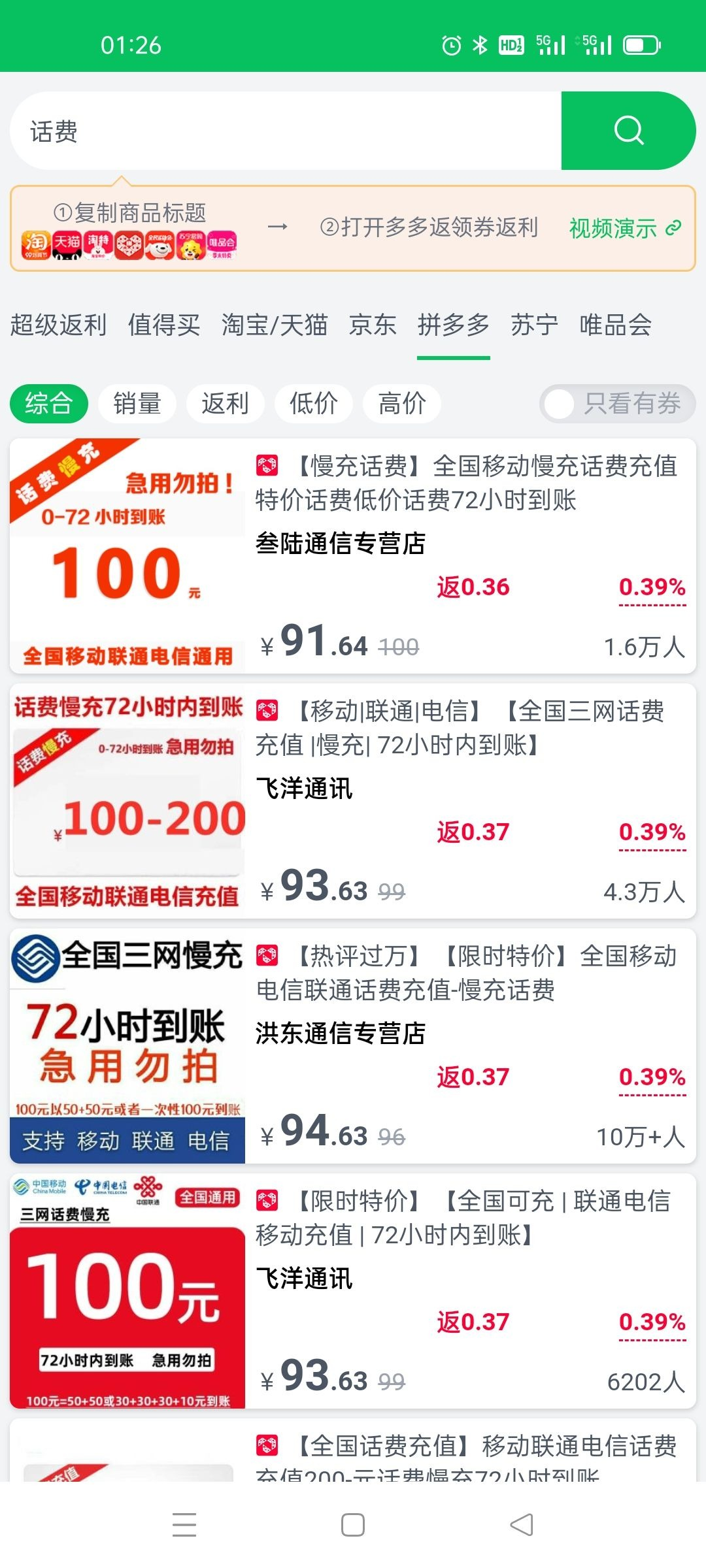Screen dimensions: 706x1568
Task: Switch to the 超级返利 tab
Action: pyautogui.click(x=58, y=325)
